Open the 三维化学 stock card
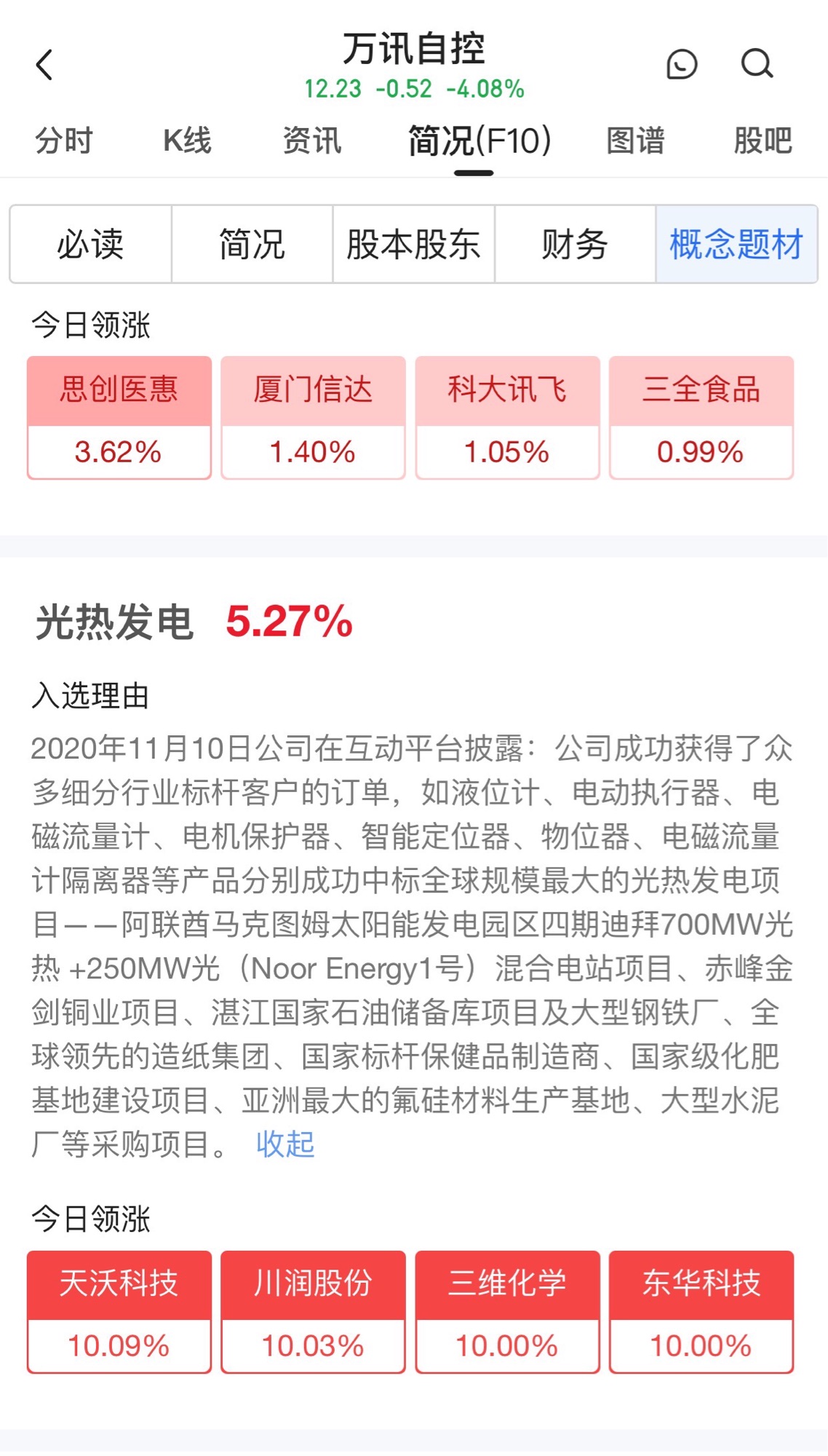The height and width of the screenshot is (1456, 828). (507, 1311)
